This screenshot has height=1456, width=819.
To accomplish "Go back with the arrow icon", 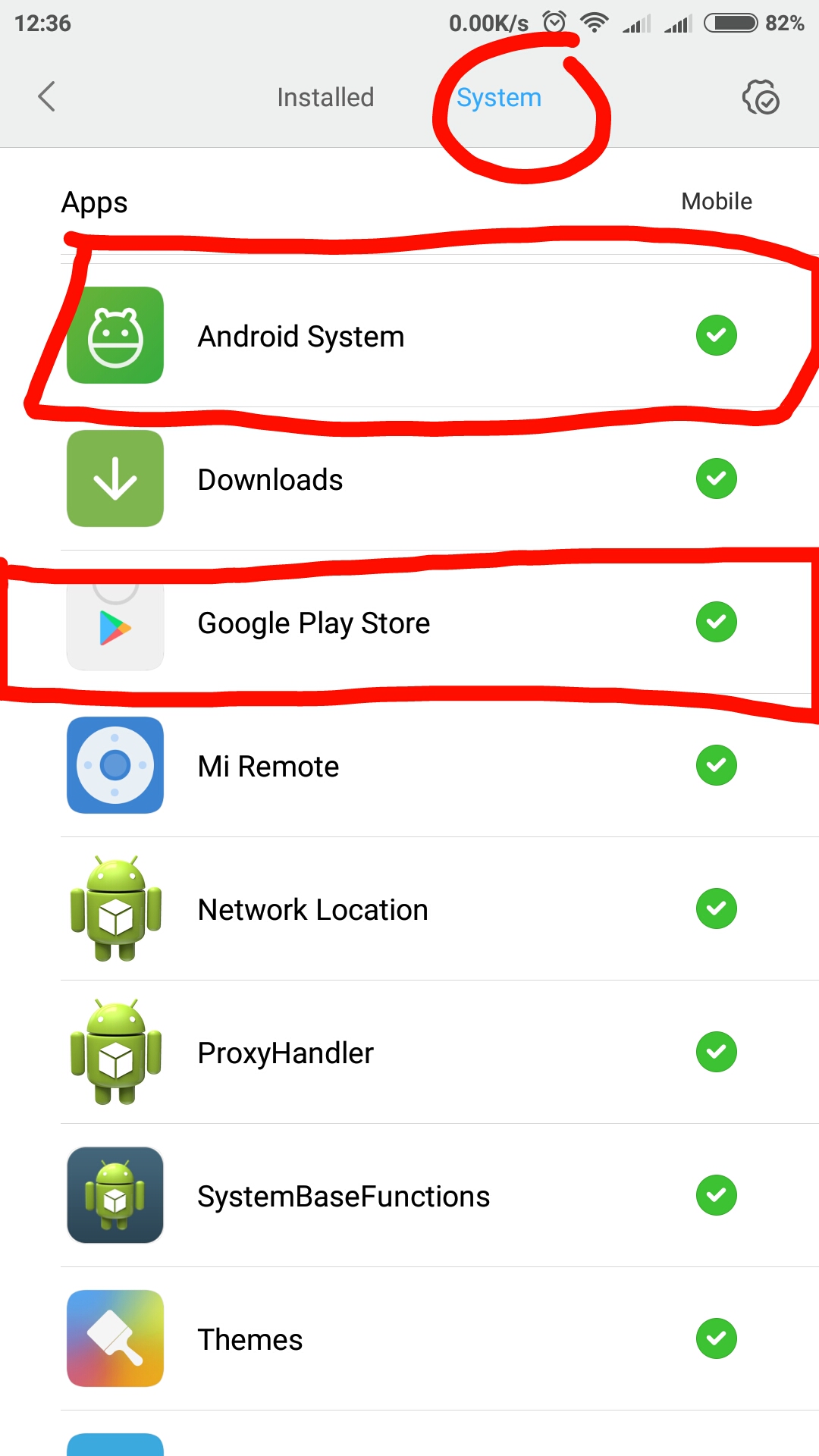I will 47,96.
